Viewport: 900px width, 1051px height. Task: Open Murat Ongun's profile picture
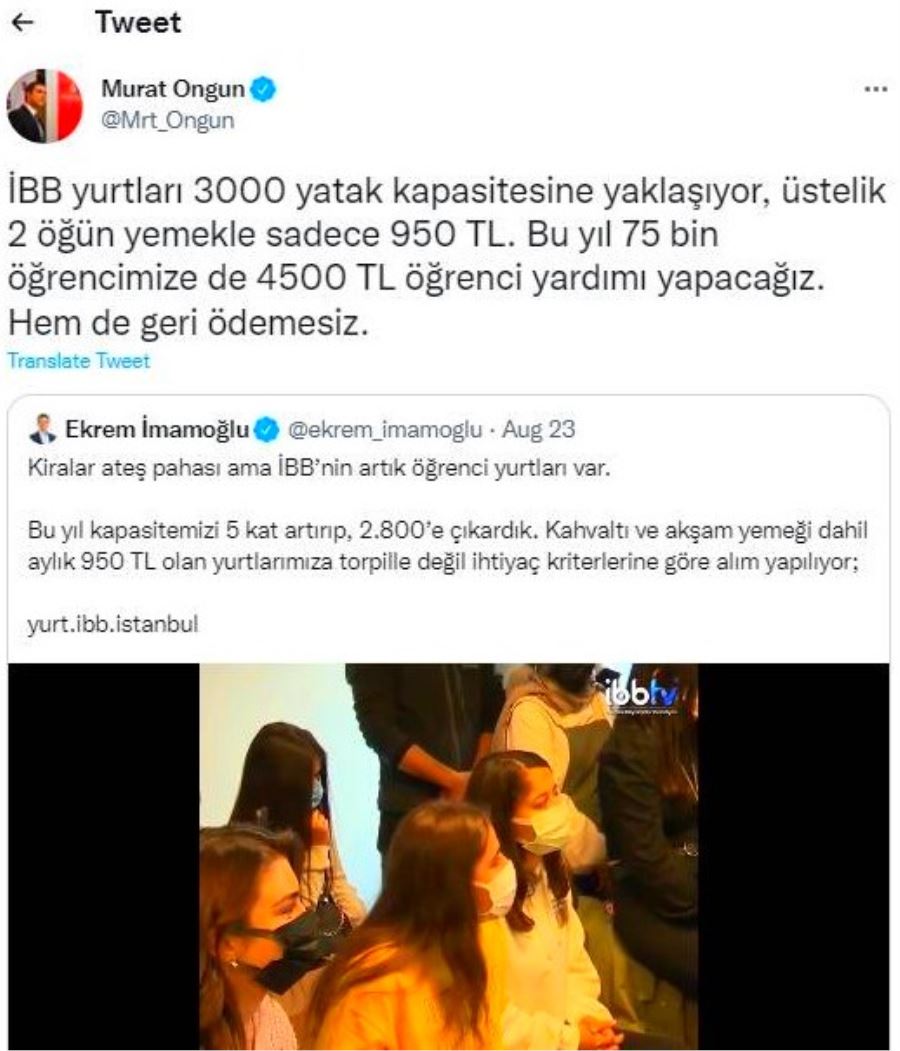44,105
